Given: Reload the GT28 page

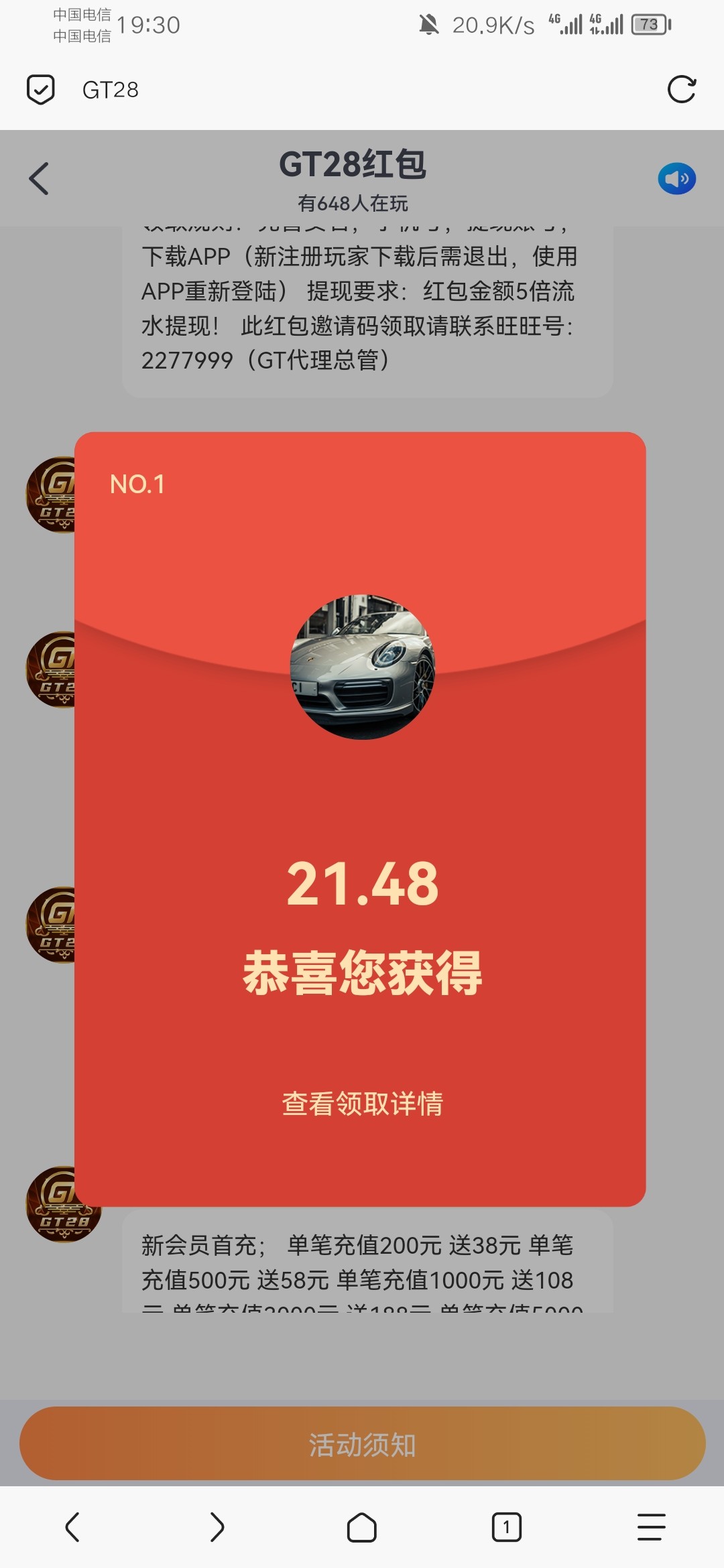Looking at the screenshot, I should pos(682,89).
